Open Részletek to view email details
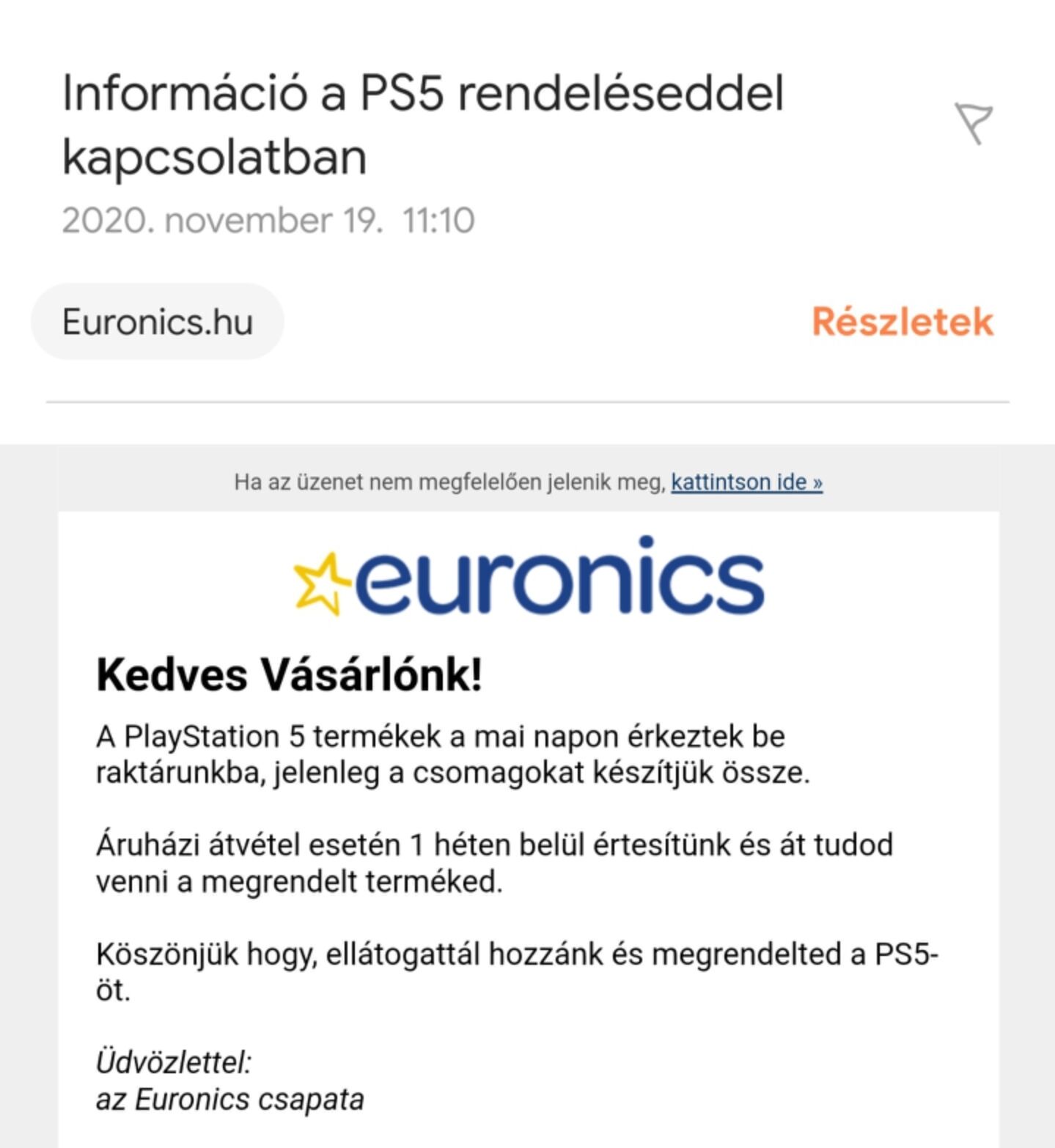 [x=902, y=322]
